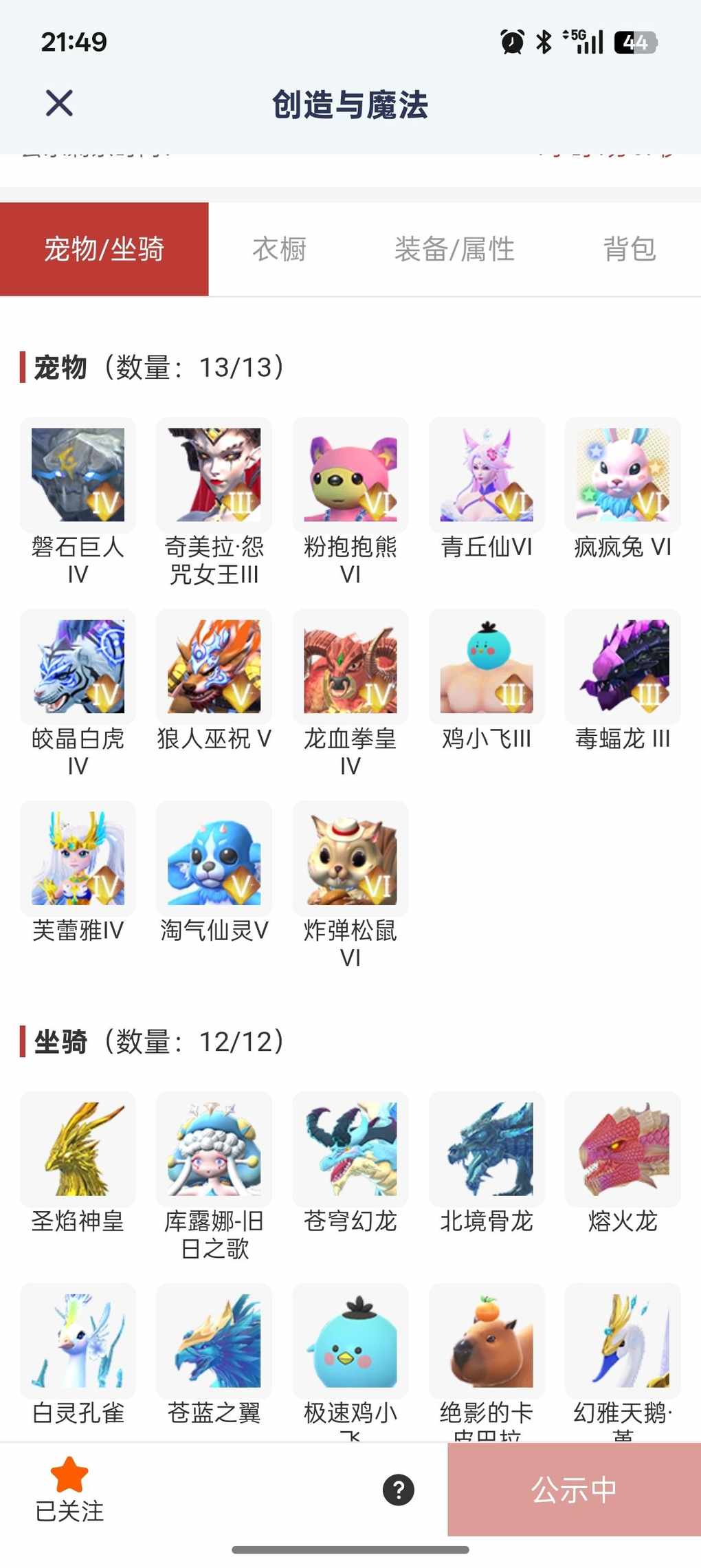Close the 创造与魔法 page
The height and width of the screenshot is (1568, 701).
(59, 104)
